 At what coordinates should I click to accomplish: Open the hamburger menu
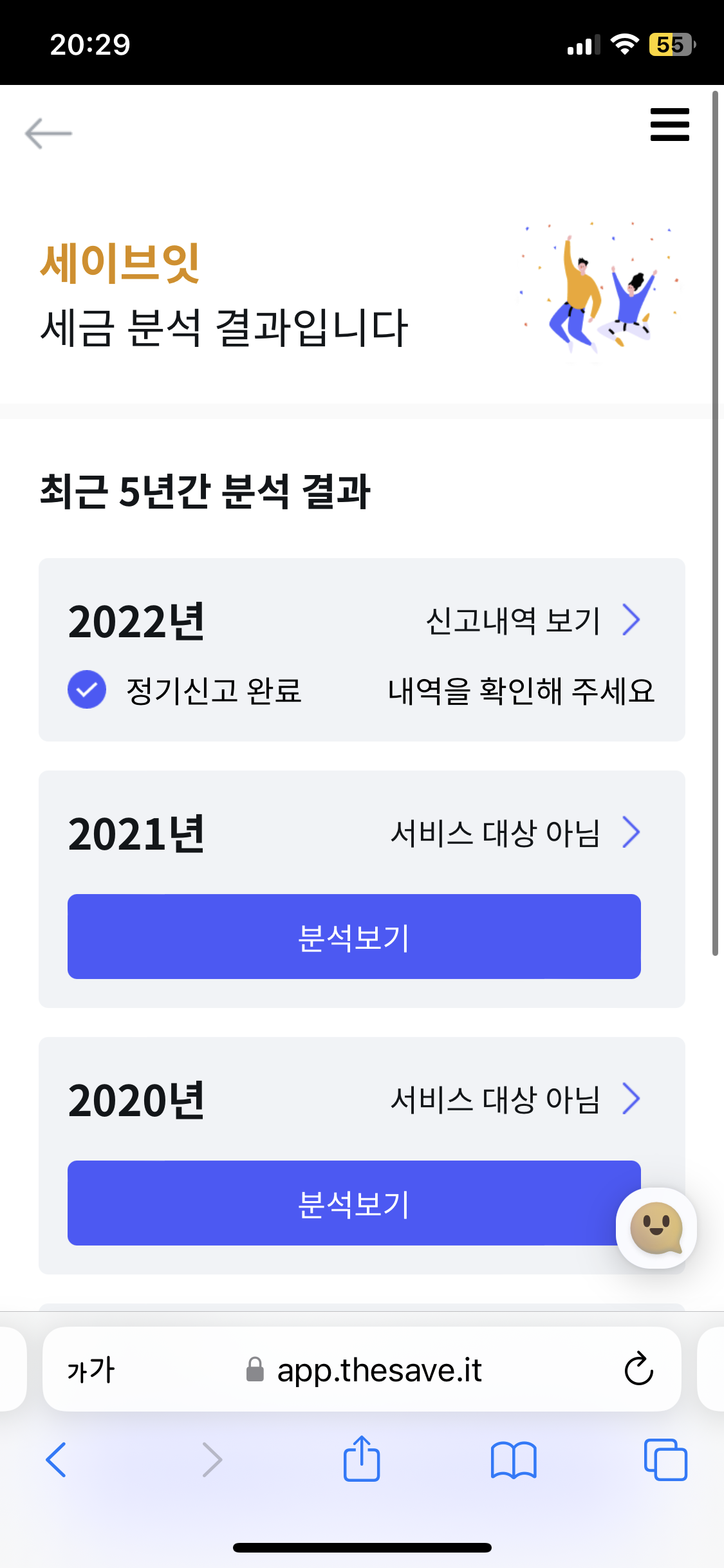[669, 124]
